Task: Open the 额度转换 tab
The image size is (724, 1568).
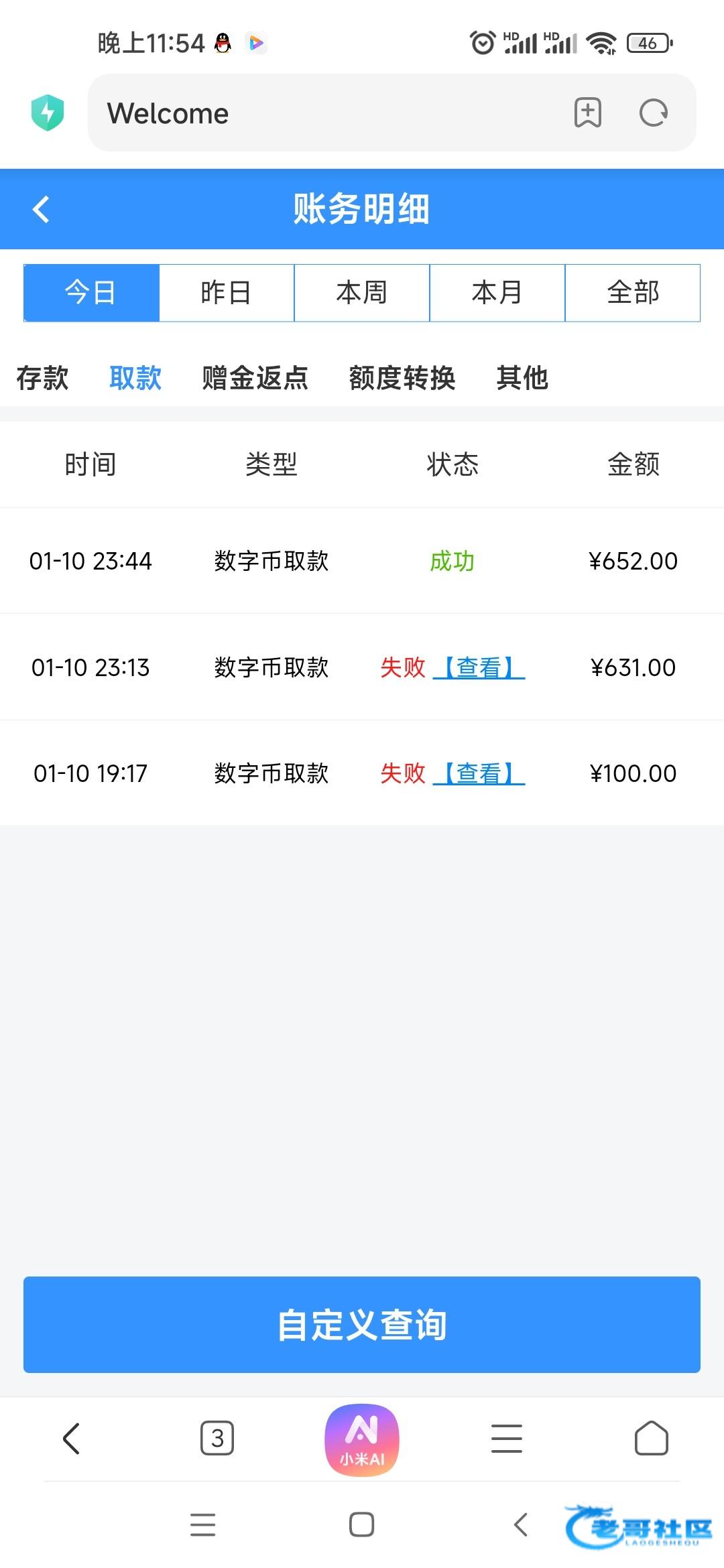Action: click(402, 378)
